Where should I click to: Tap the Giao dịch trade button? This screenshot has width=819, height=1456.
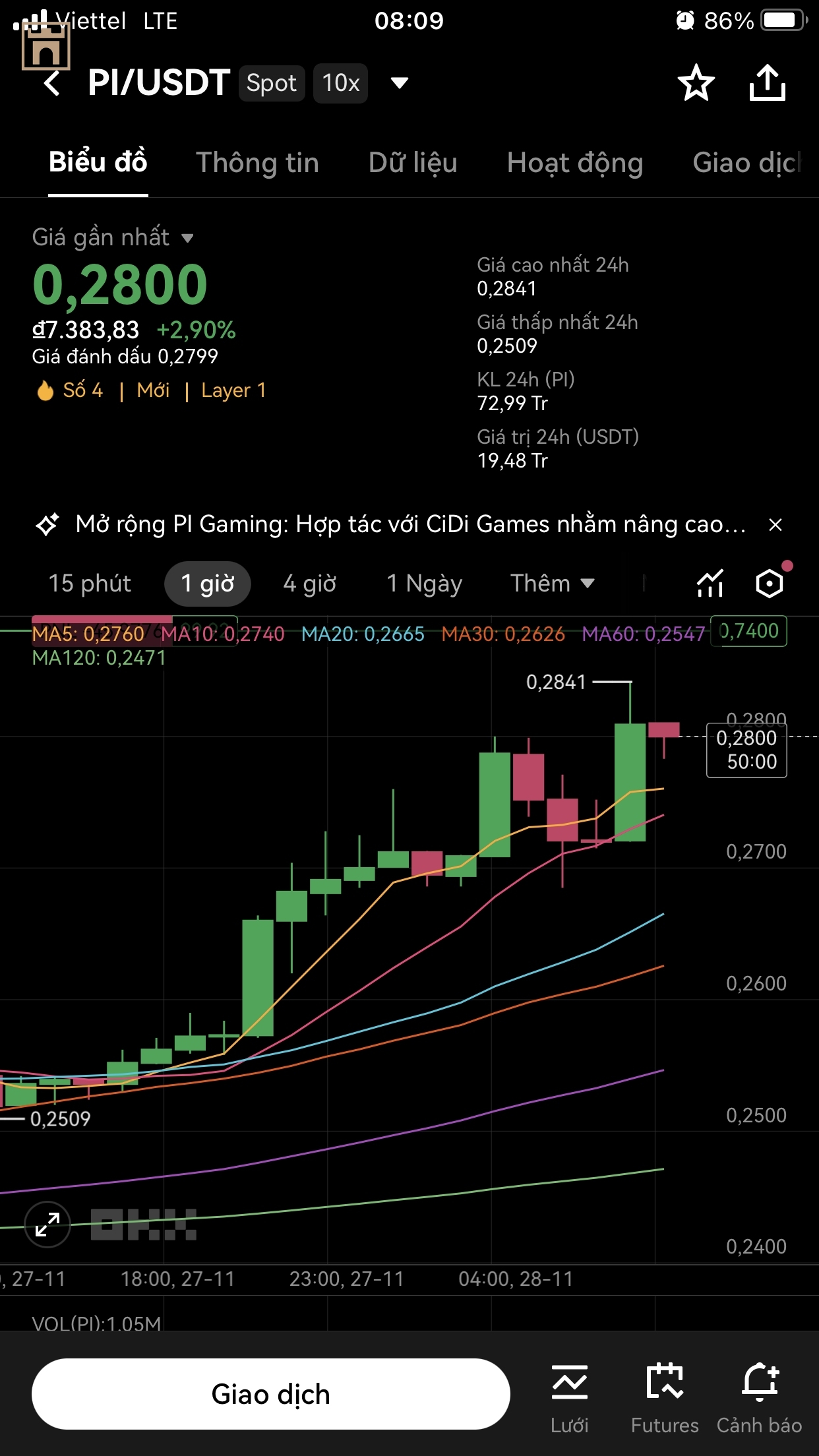[270, 1394]
